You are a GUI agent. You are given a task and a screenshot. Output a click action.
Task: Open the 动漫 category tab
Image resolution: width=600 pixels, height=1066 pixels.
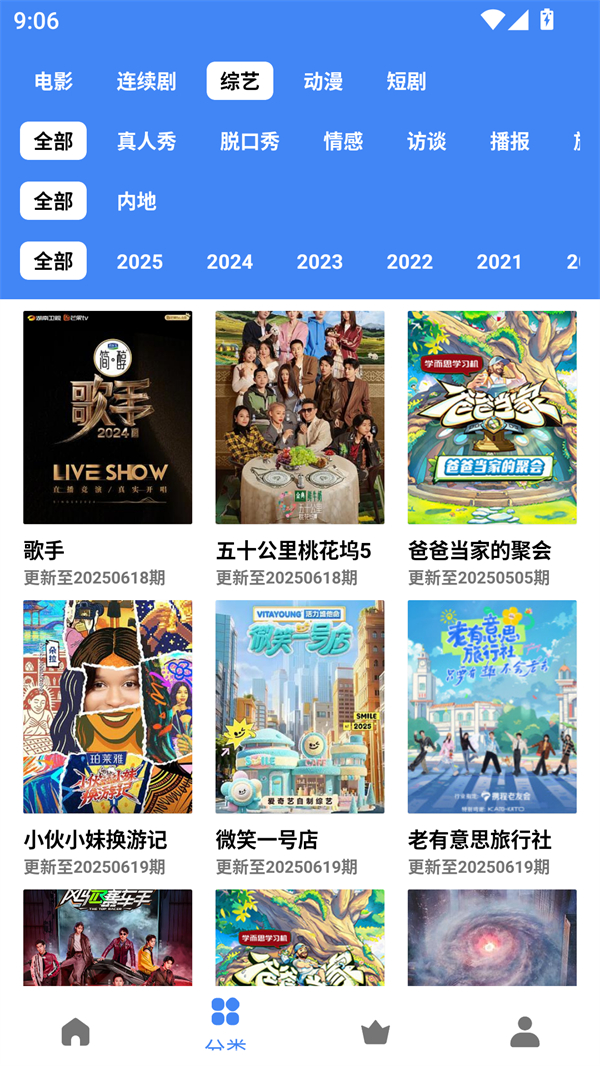point(323,81)
